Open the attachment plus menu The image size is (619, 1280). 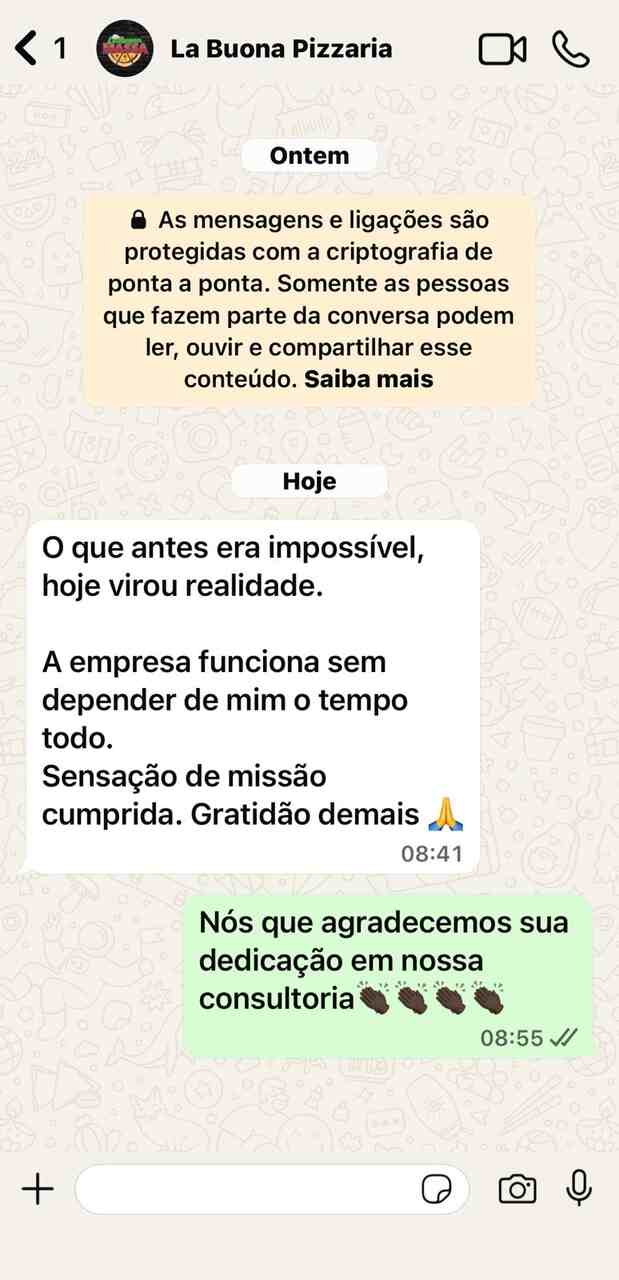coord(37,1189)
